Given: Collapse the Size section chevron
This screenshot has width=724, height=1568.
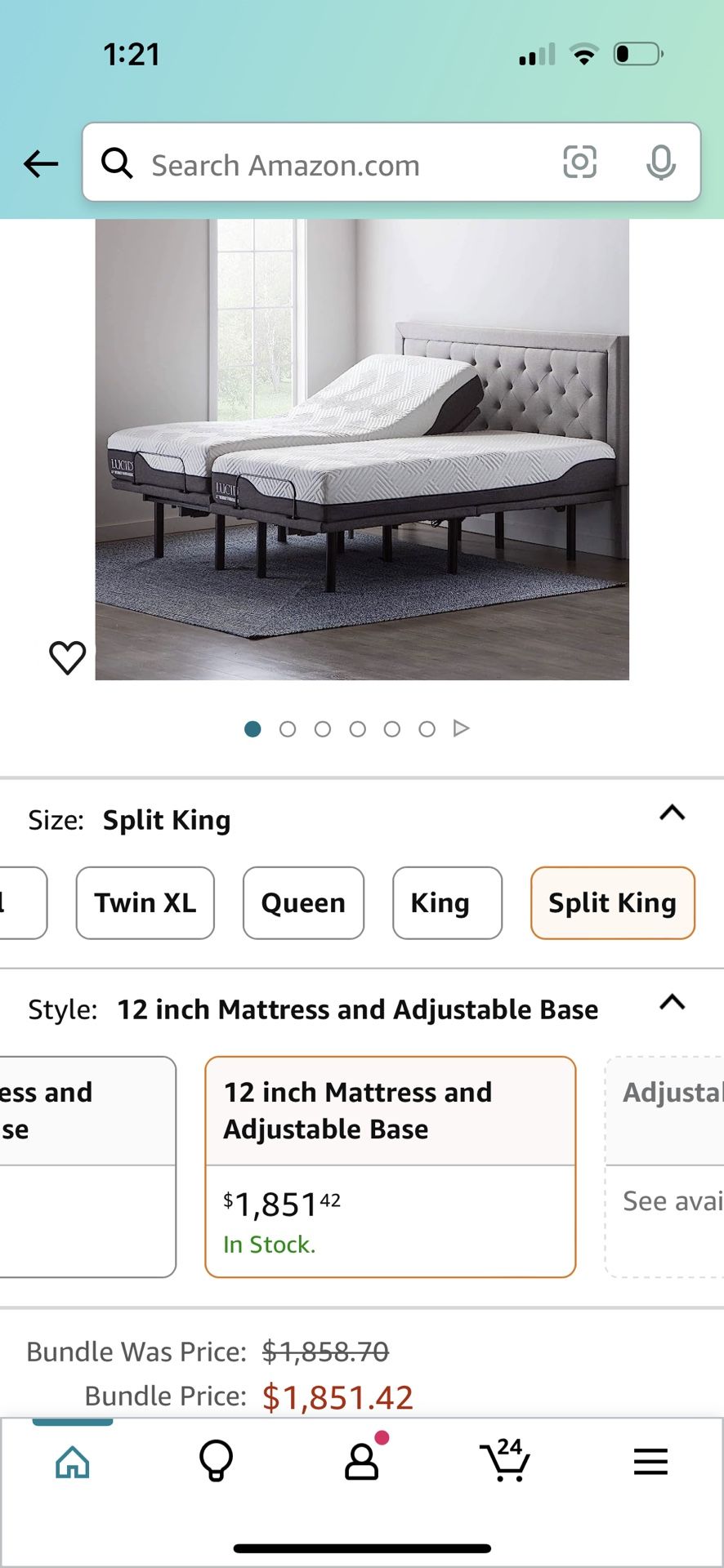Looking at the screenshot, I should 671,812.
